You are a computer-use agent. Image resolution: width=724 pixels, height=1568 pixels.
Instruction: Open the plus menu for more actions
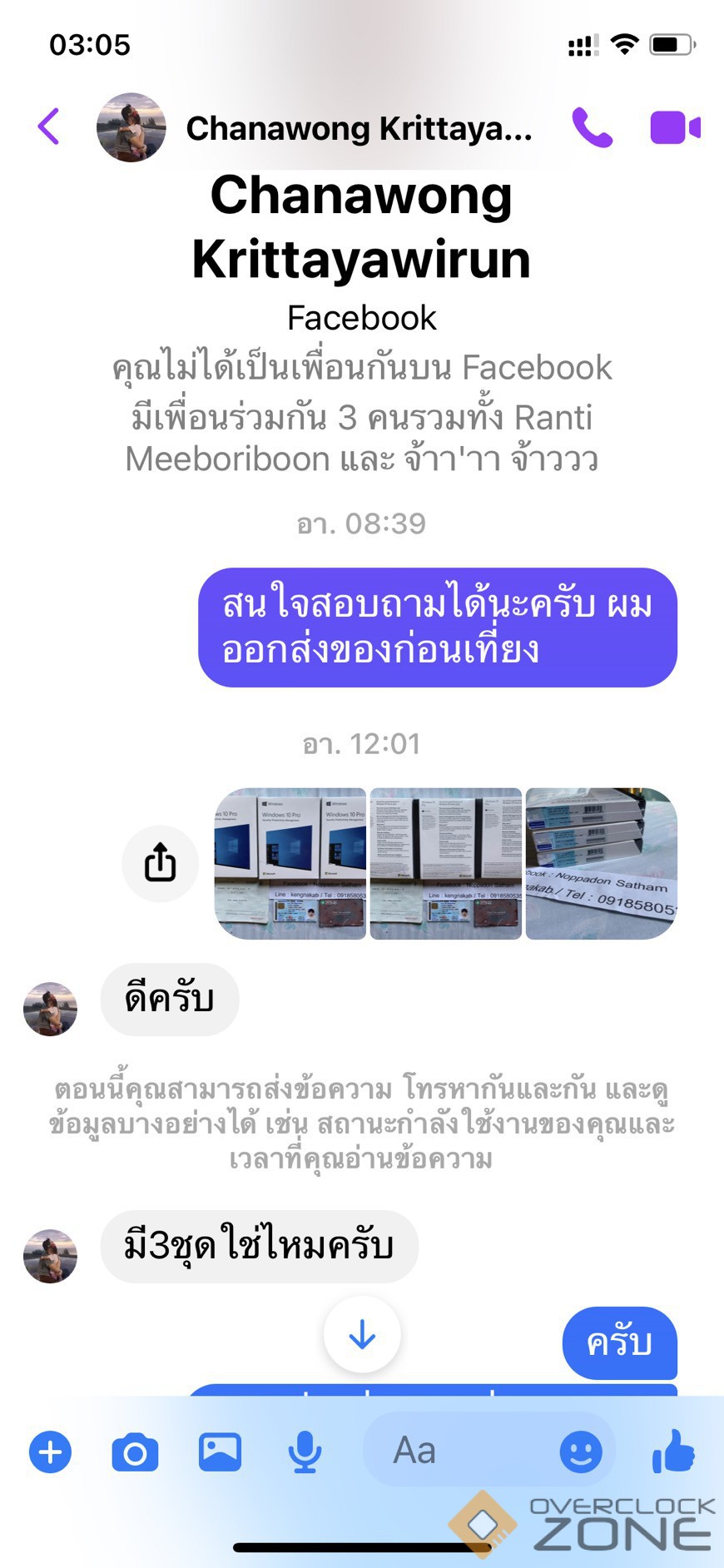pos(51,1452)
